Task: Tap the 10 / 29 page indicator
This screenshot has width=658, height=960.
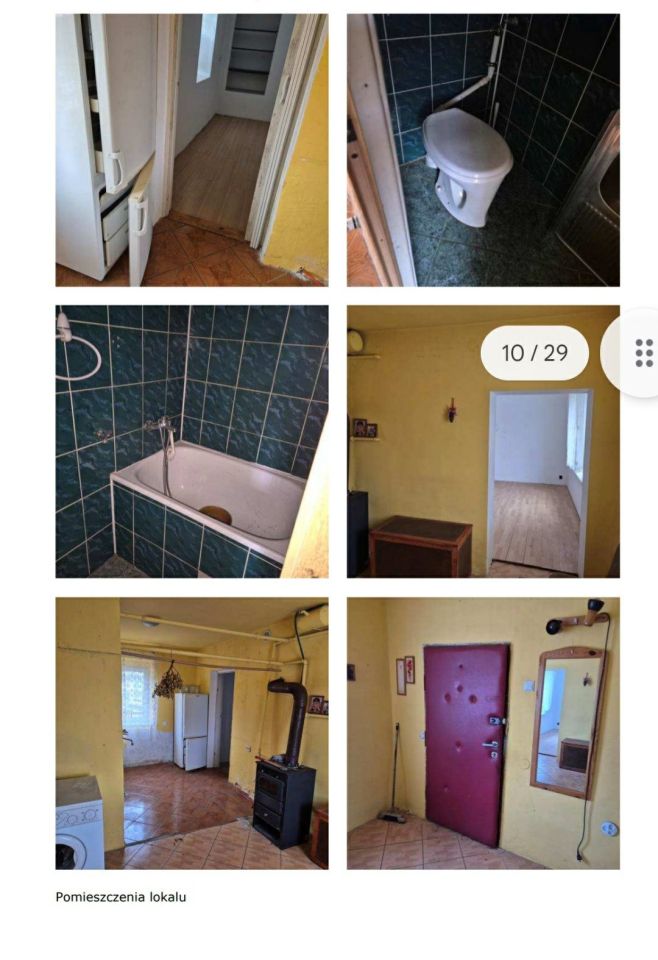Action: [x=534, y=353]
